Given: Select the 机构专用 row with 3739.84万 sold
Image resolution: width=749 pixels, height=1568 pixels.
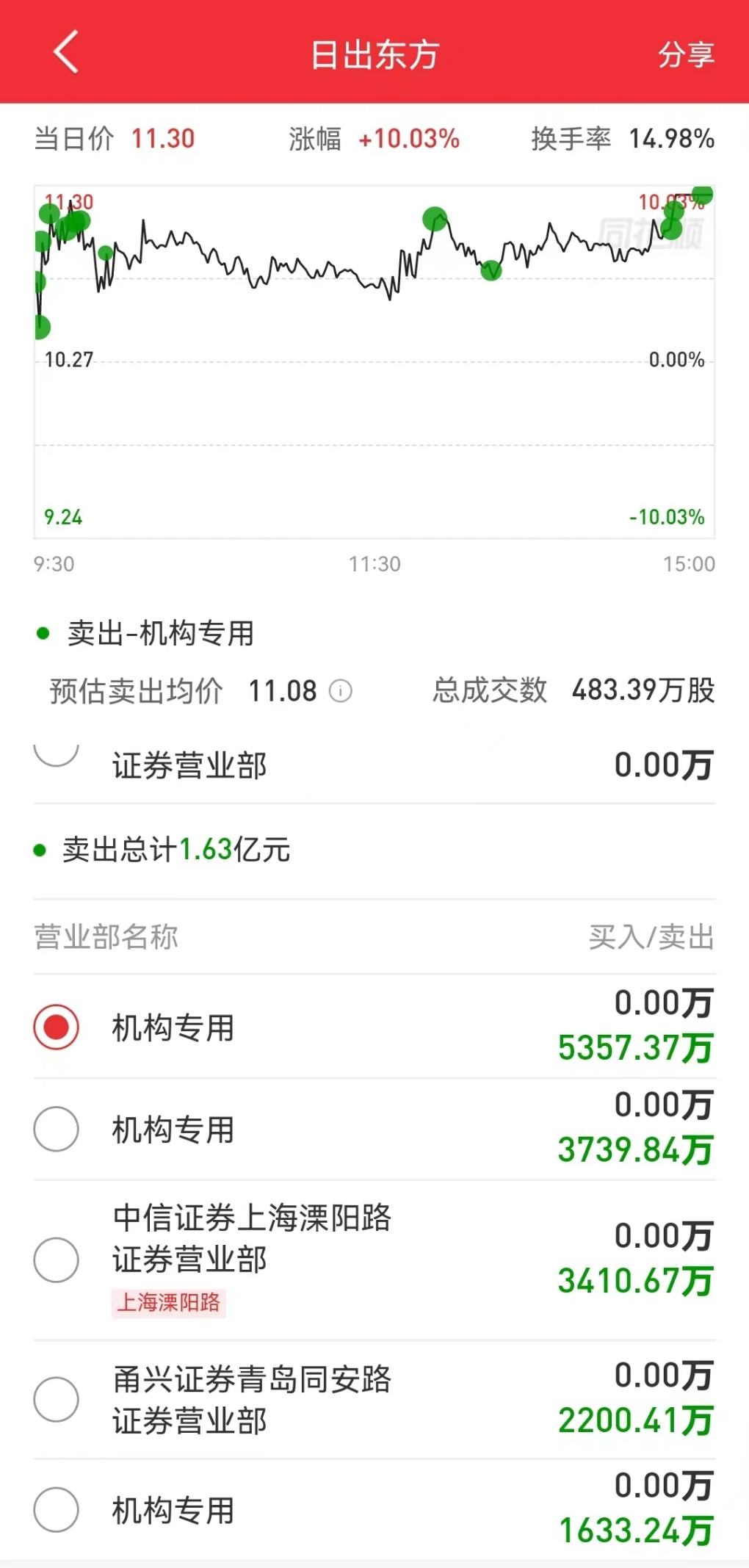Looking at the screenshot, I should [57, 1129].
